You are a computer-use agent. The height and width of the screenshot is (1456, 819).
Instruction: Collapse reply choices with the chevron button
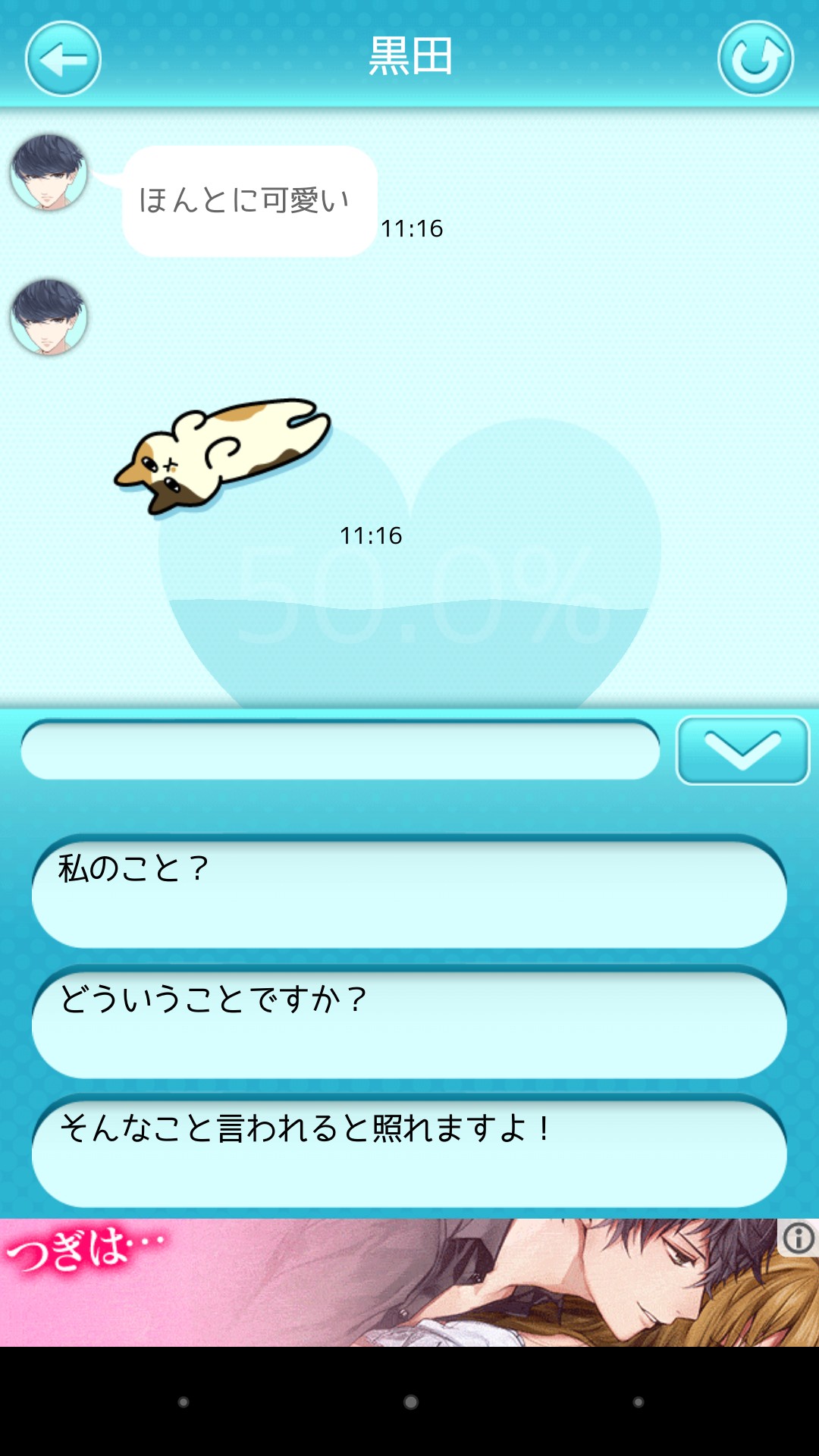click(742, 750)
